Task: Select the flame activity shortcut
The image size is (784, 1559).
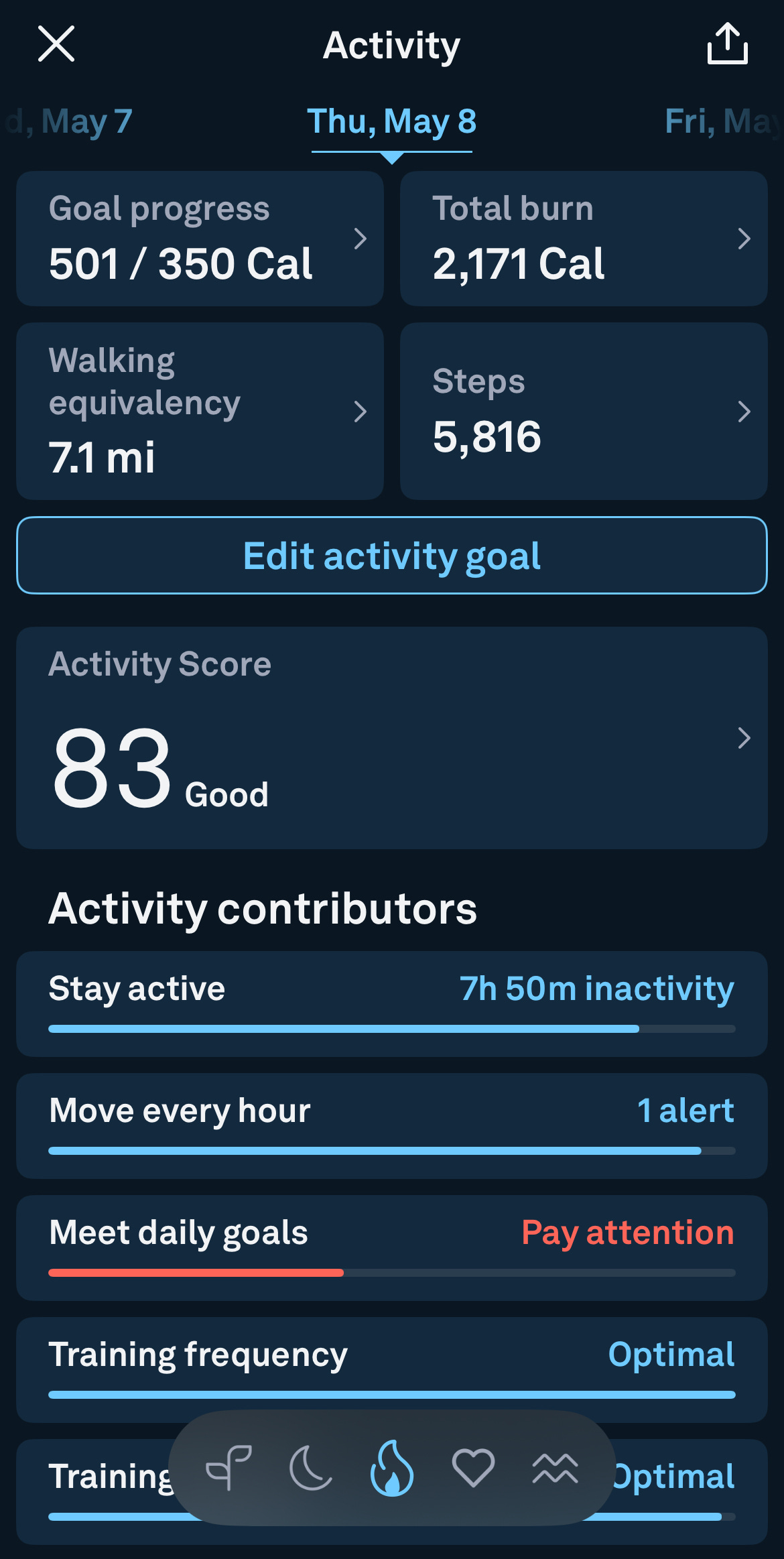Action: coord(392,1468)
